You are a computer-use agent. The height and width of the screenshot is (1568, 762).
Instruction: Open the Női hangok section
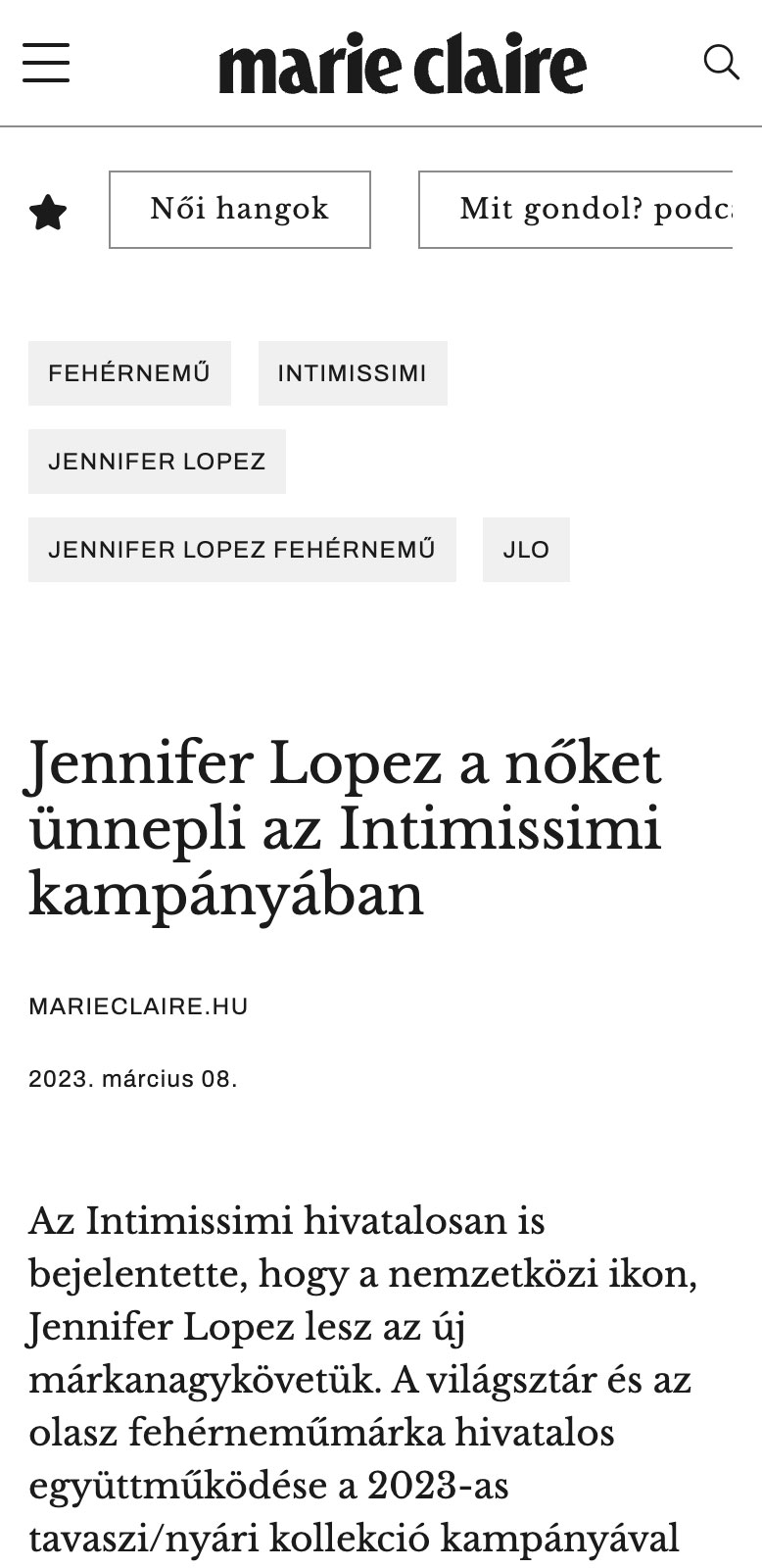click(240, 210)
